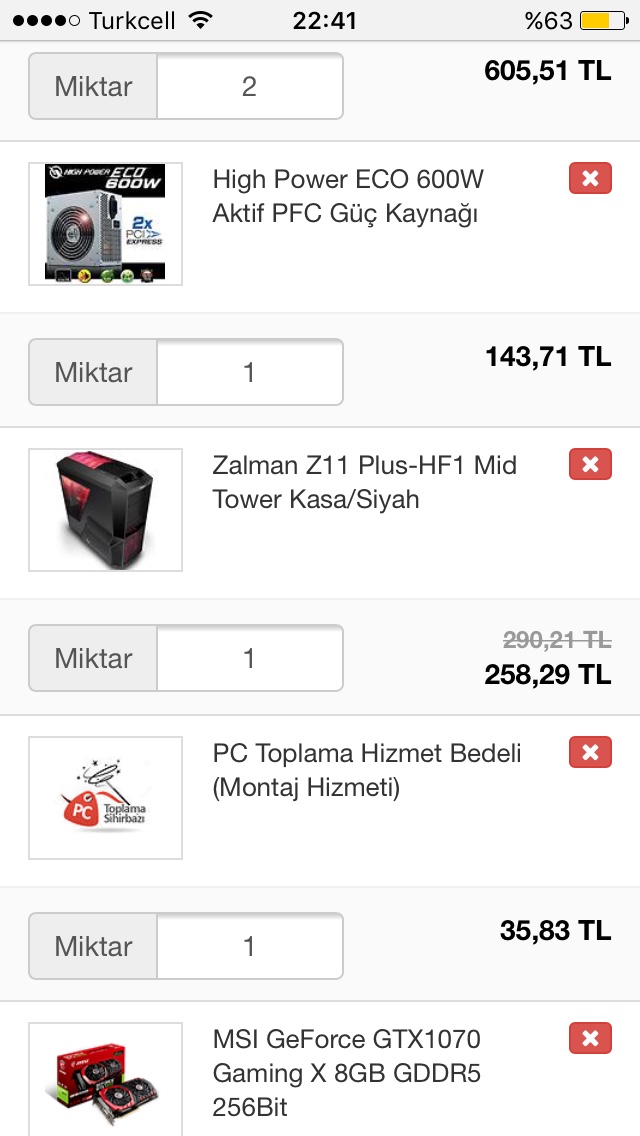View MSI GeForce GTX1070 Gaming X details
Image resolution: width=640 pixels, height=1136 pixels.
point(347,1073)
